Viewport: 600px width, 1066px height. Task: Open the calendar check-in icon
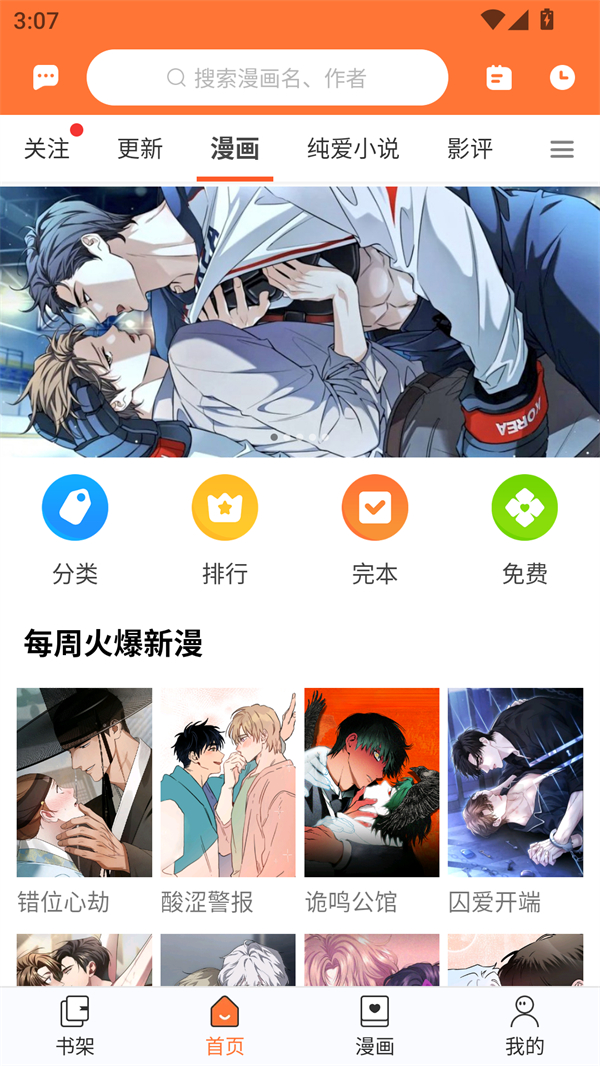499,78
